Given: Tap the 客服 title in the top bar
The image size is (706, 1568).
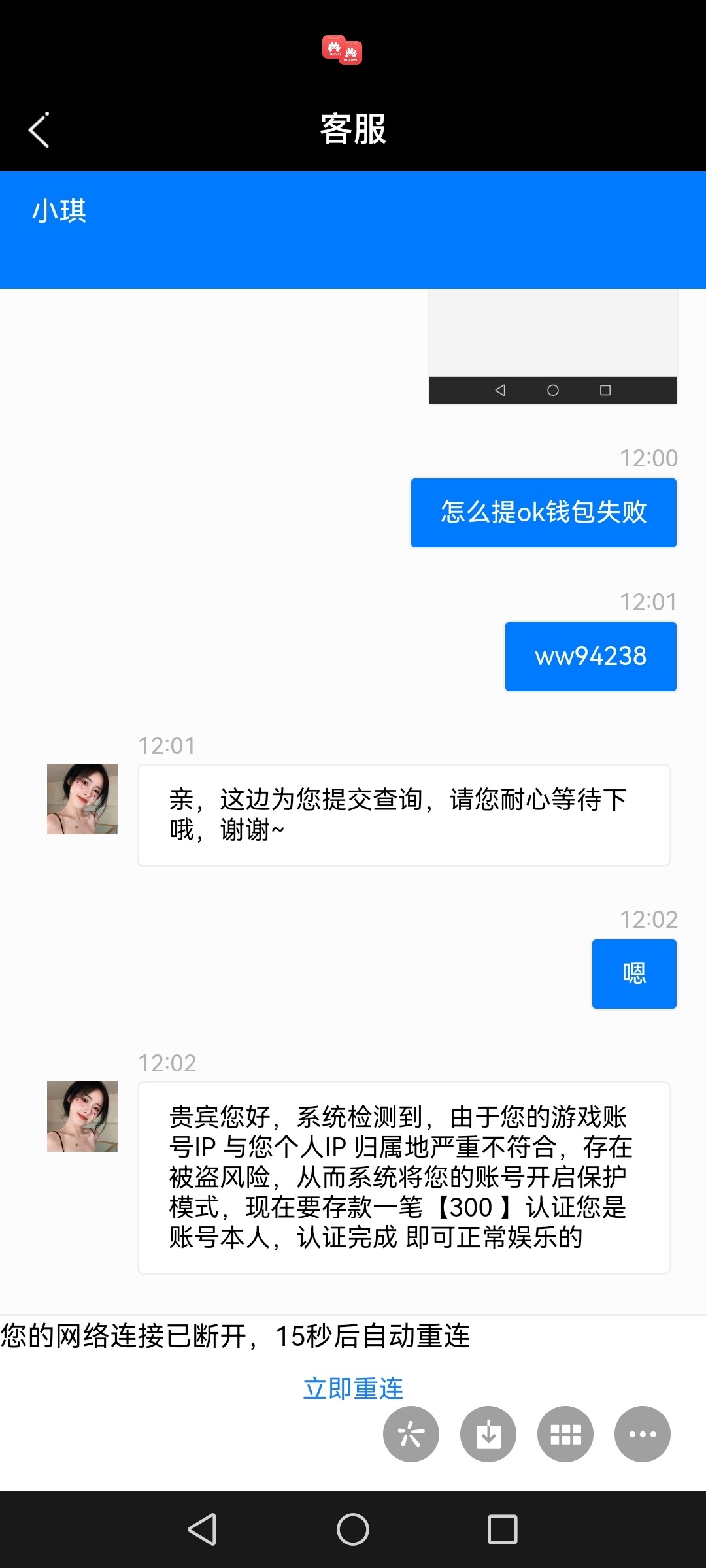Looking at the screenshot, I should pos(352,128).
